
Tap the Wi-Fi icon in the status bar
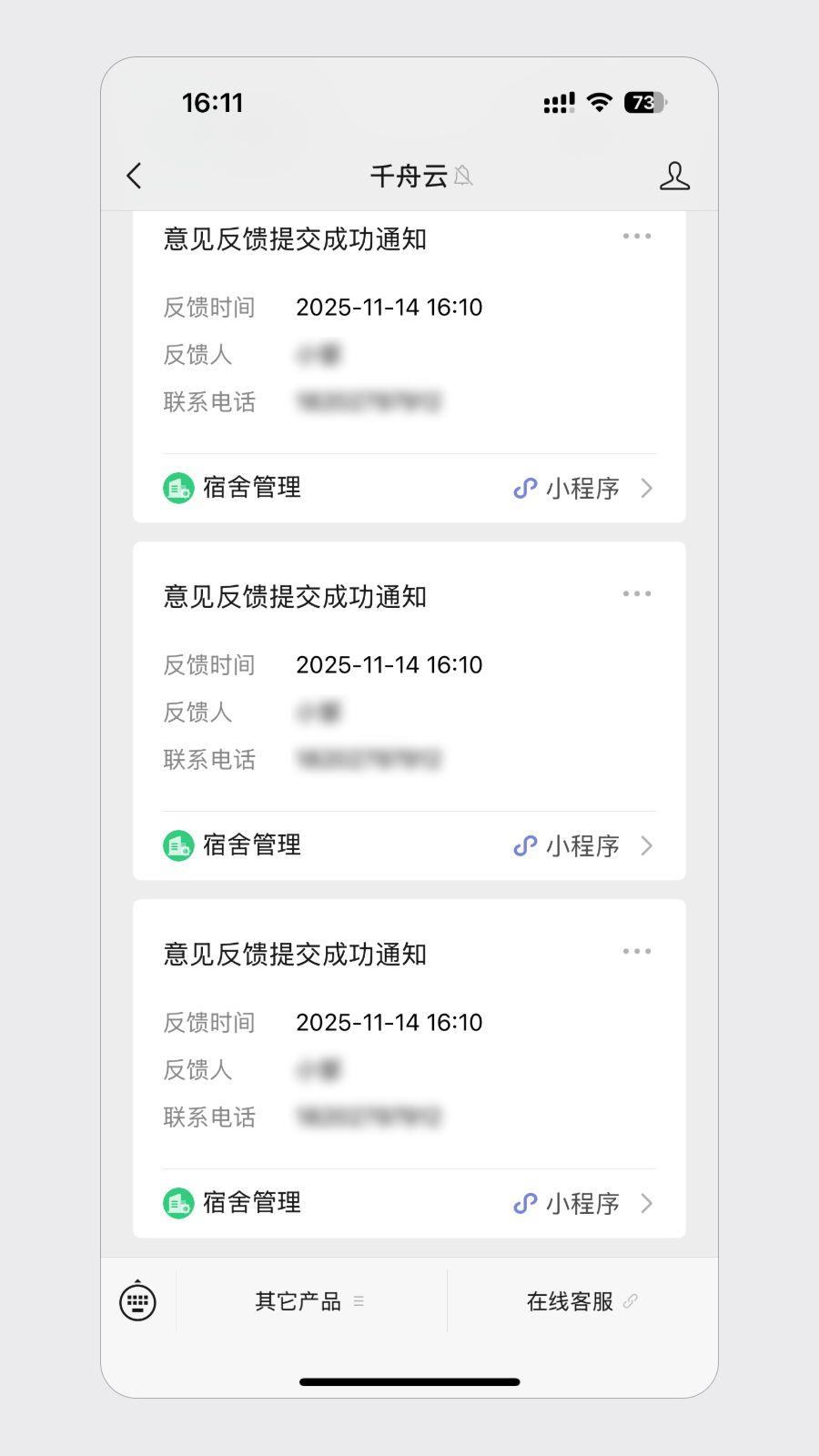tap(598, 104)
